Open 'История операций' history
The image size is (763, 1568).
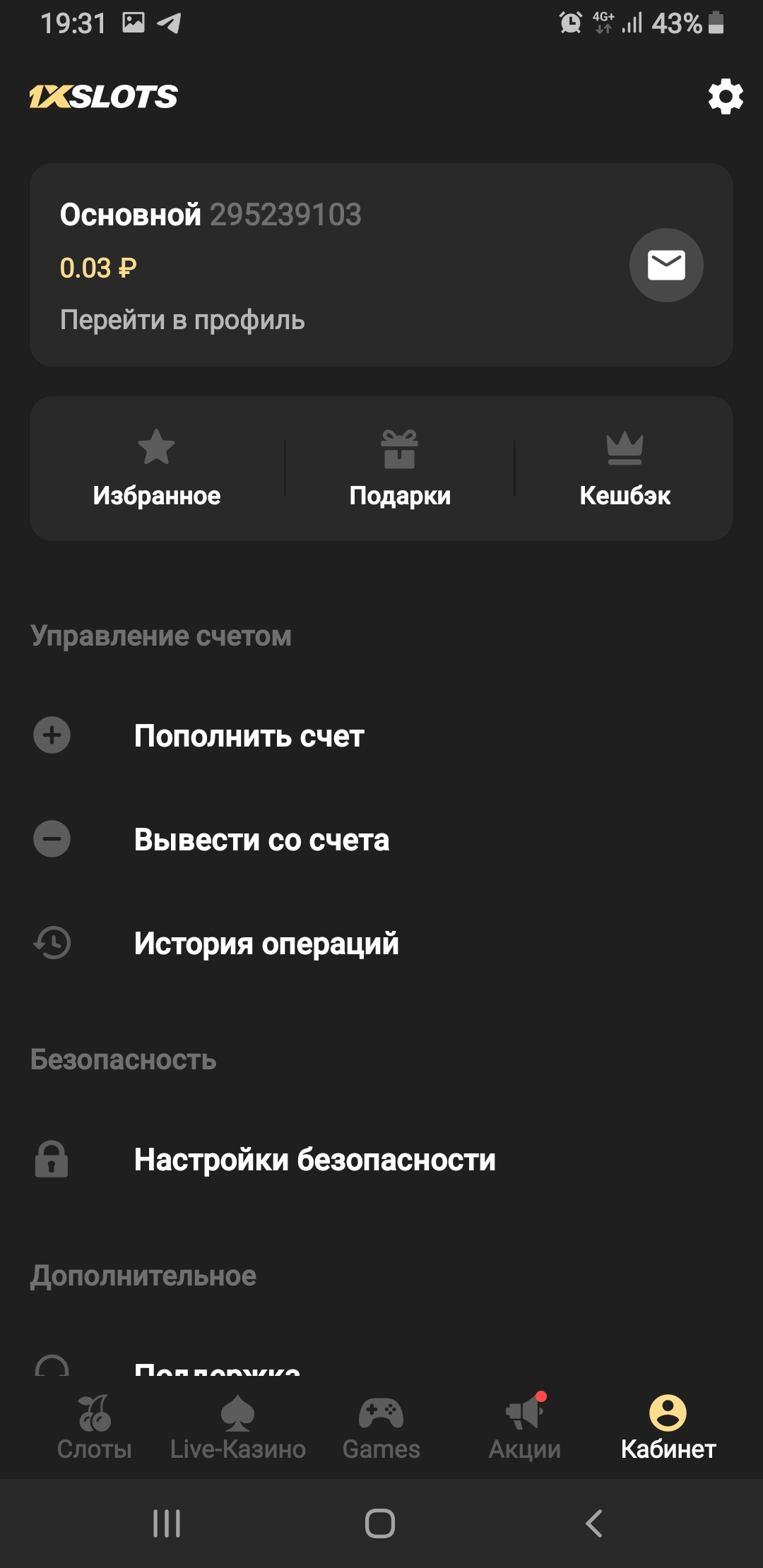pos(266,944)
